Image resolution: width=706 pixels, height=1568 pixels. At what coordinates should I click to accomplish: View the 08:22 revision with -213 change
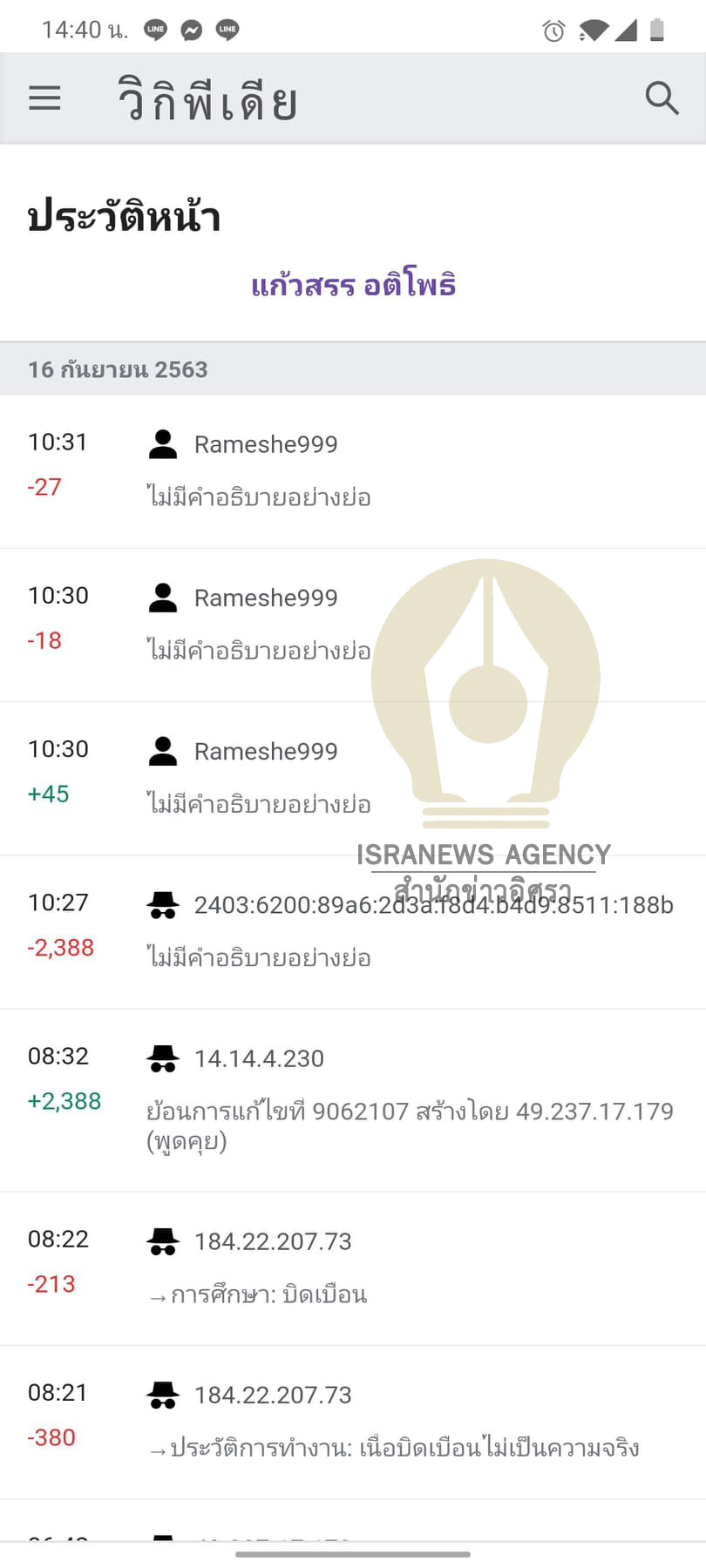(58, 1239)
